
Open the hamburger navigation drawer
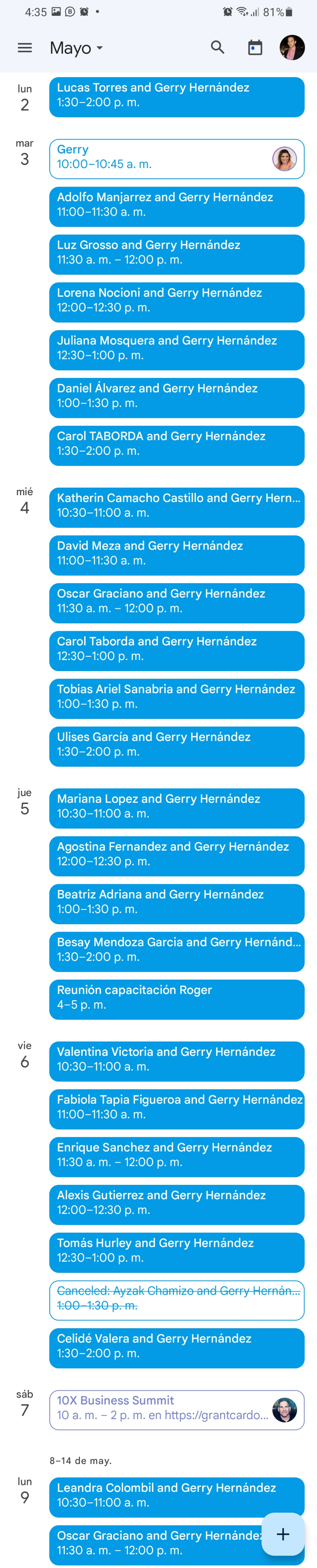(x=25, y=48)
